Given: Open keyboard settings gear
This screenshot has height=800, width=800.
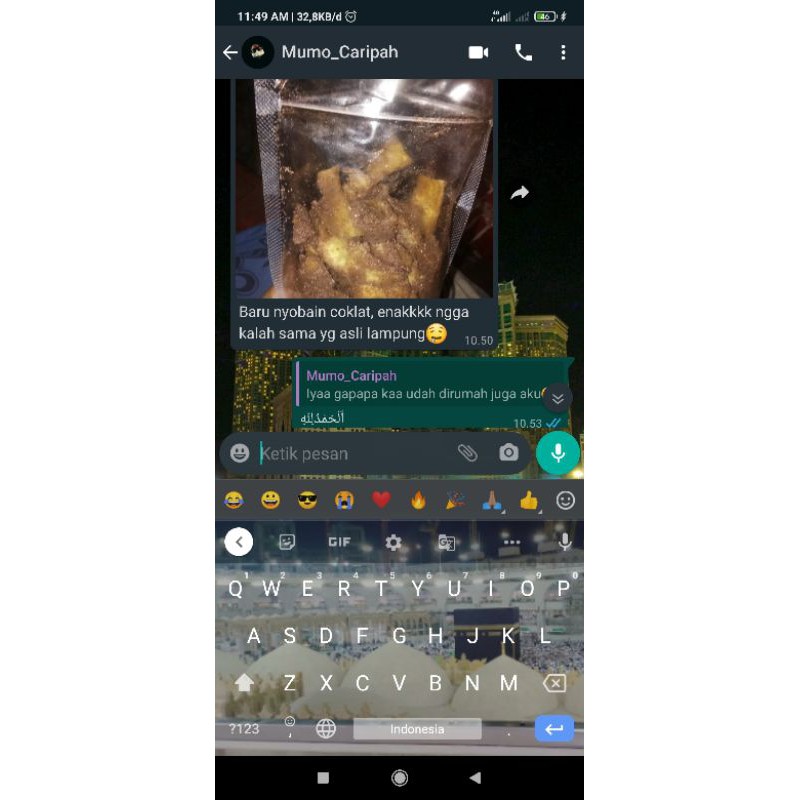Looking at the screenshot, I should point(393,542).
